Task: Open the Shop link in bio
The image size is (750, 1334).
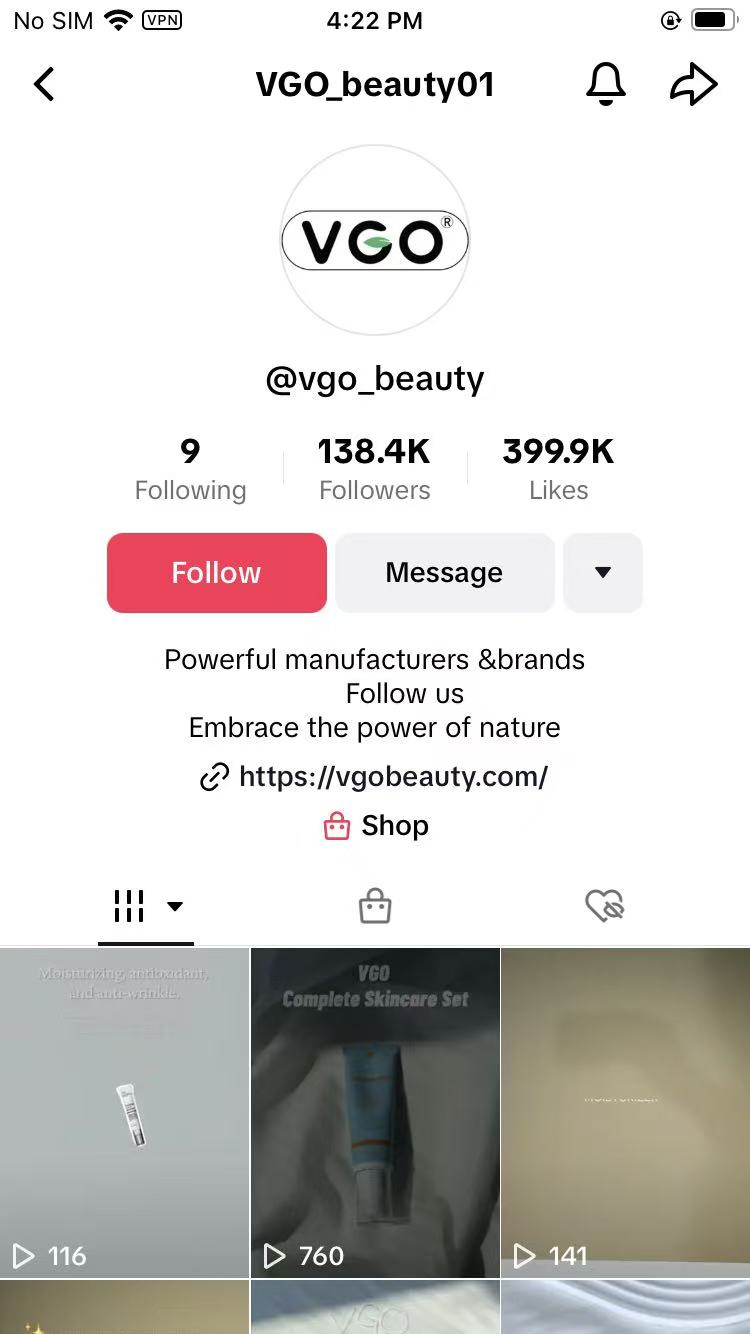Action: 376,826
